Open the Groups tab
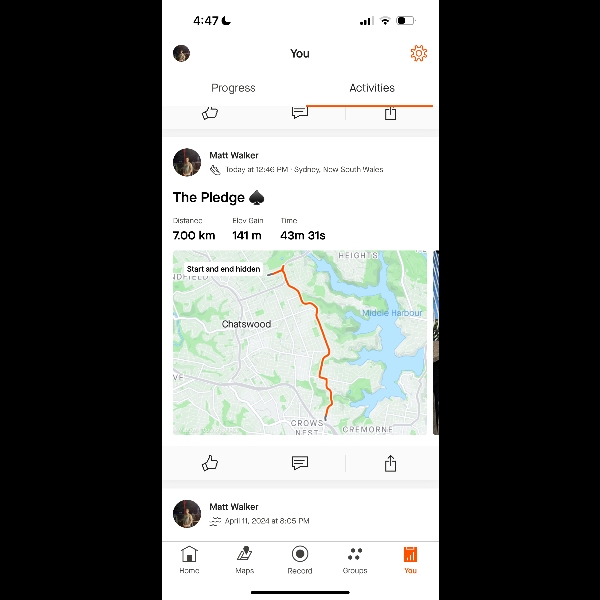 coord(355,559)
